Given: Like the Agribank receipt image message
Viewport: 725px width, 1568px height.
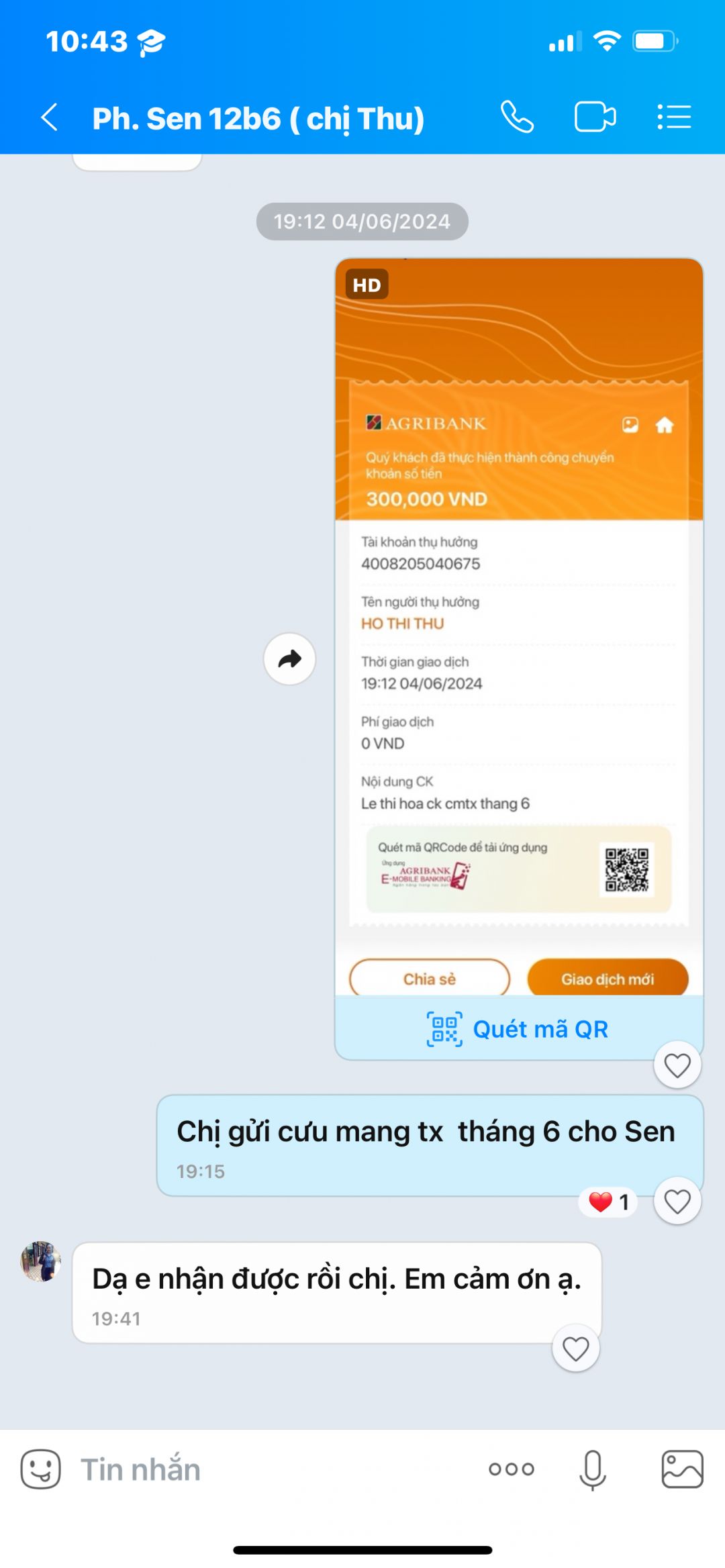Looking at the screenshot, I should (677, 1065).
